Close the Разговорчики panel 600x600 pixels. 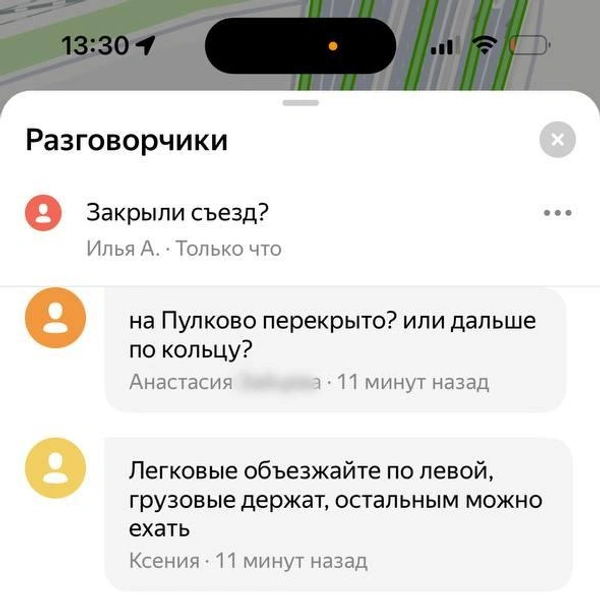[x=557, y=140]
